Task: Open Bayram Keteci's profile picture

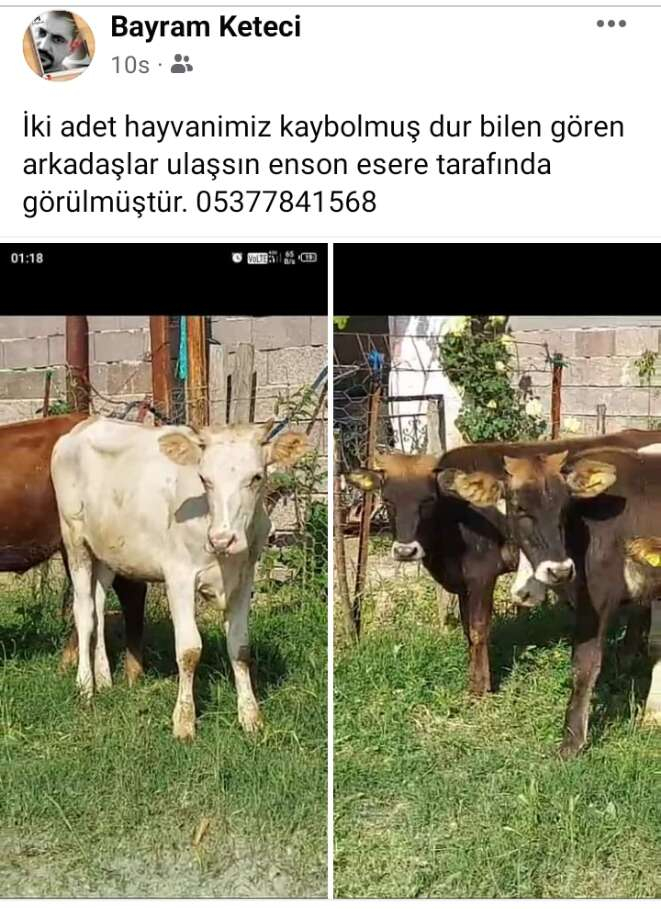Action: coord(59,46)
